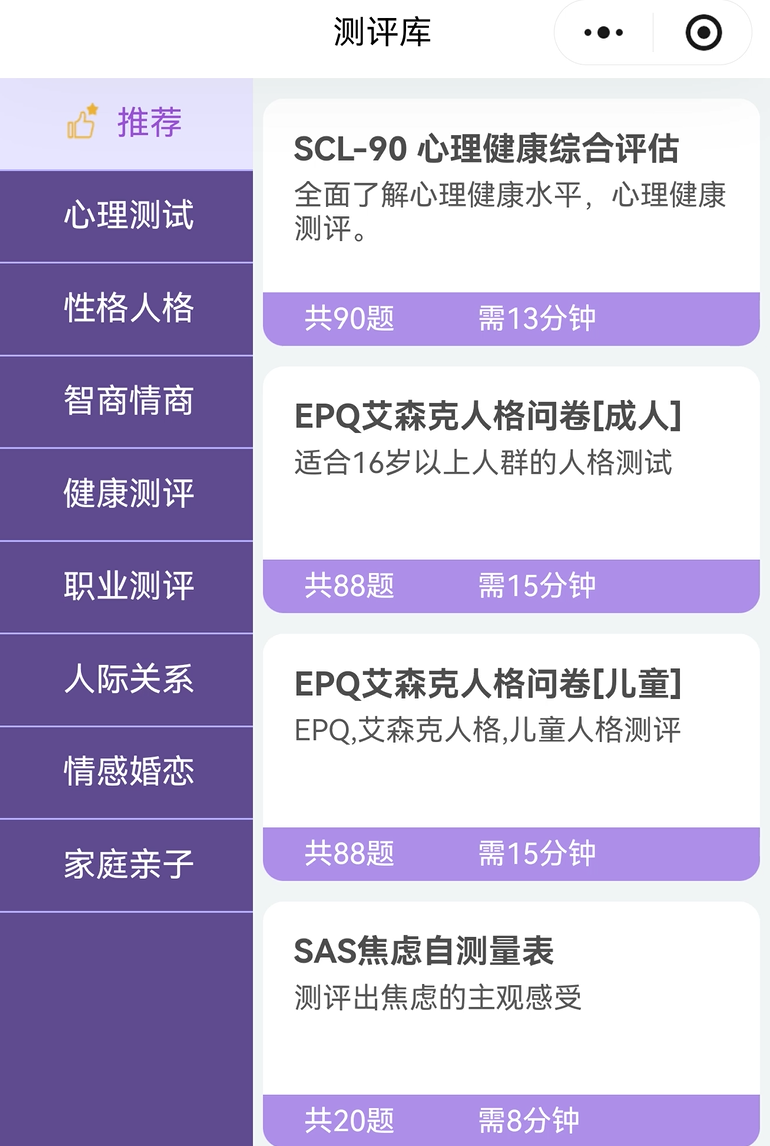770x1146 pixels.
Task: Tap the 家庭亲子 category
Action: pyautogui.click(x=127, y=865)
